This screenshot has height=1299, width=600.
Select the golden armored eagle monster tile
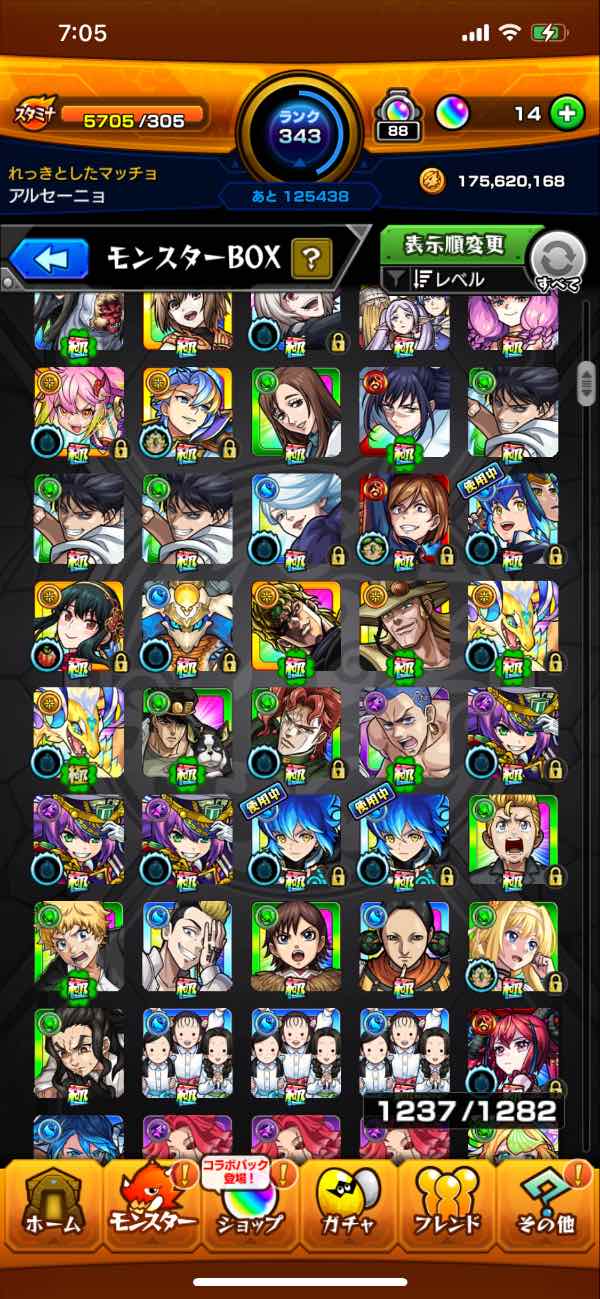[x=187, y=626]
